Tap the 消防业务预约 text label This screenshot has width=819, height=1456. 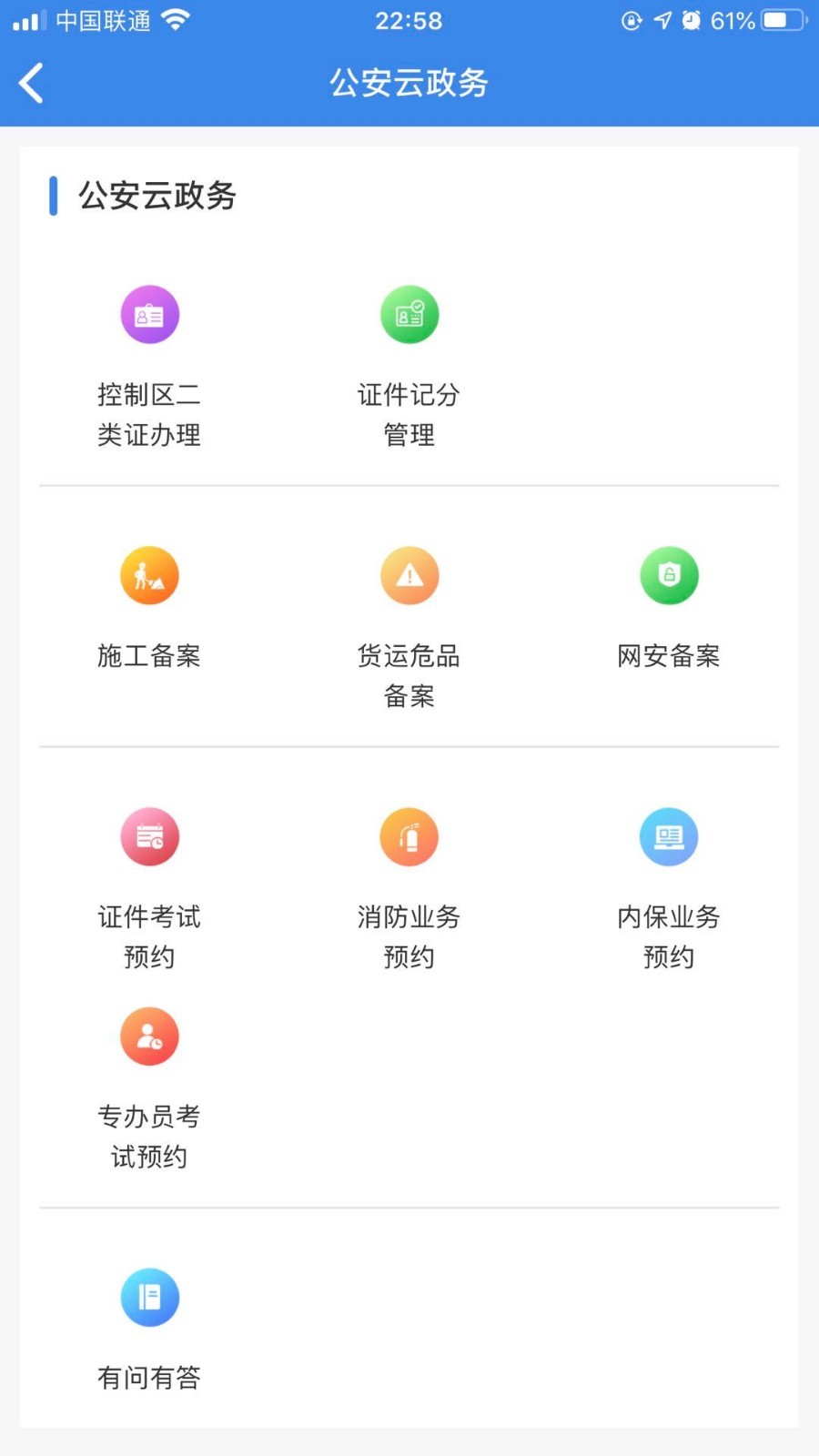coord(409,937)
